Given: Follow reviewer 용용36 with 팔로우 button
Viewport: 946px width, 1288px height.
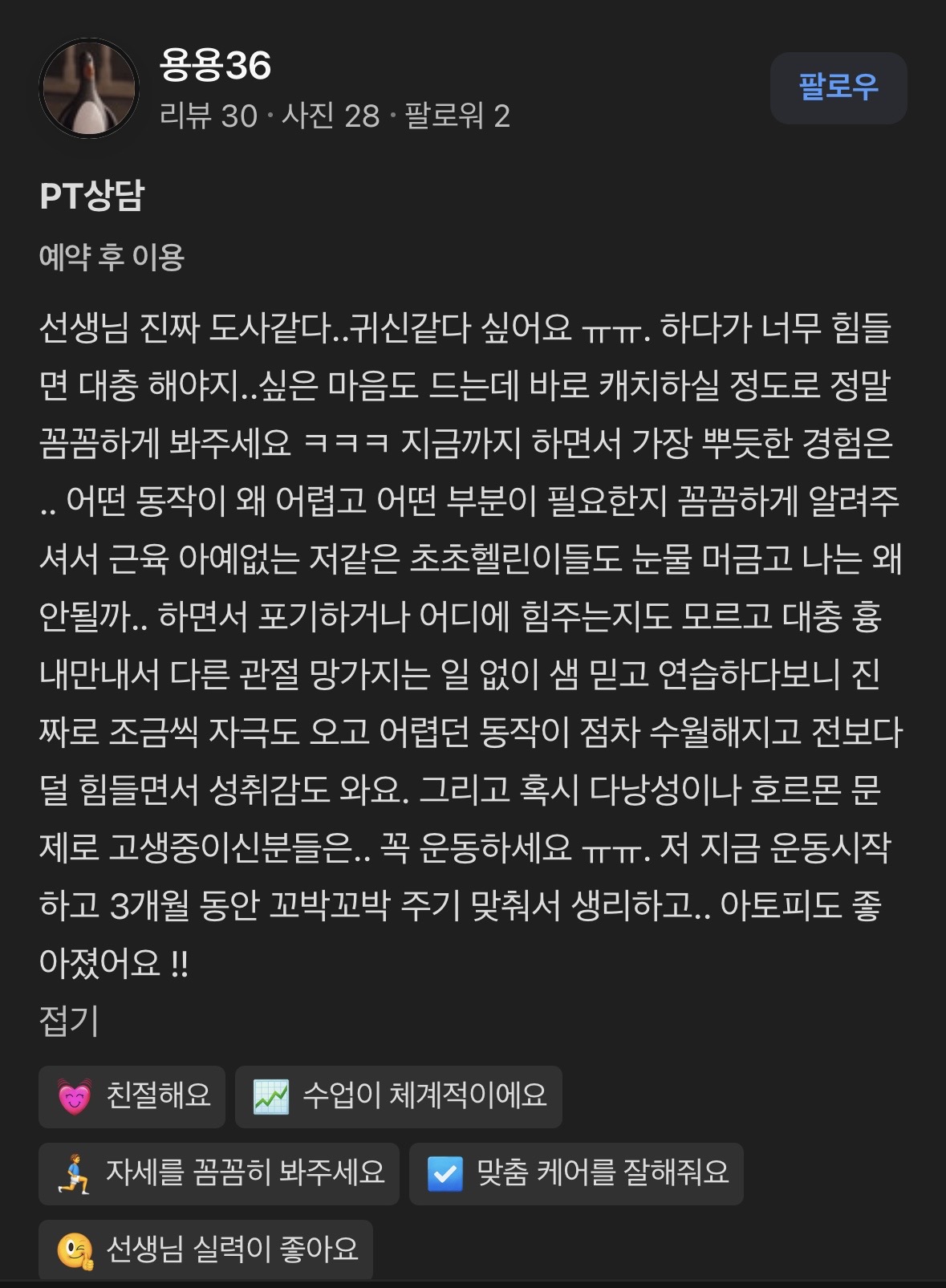Looking at the screenshot, I should pos(838,88).
